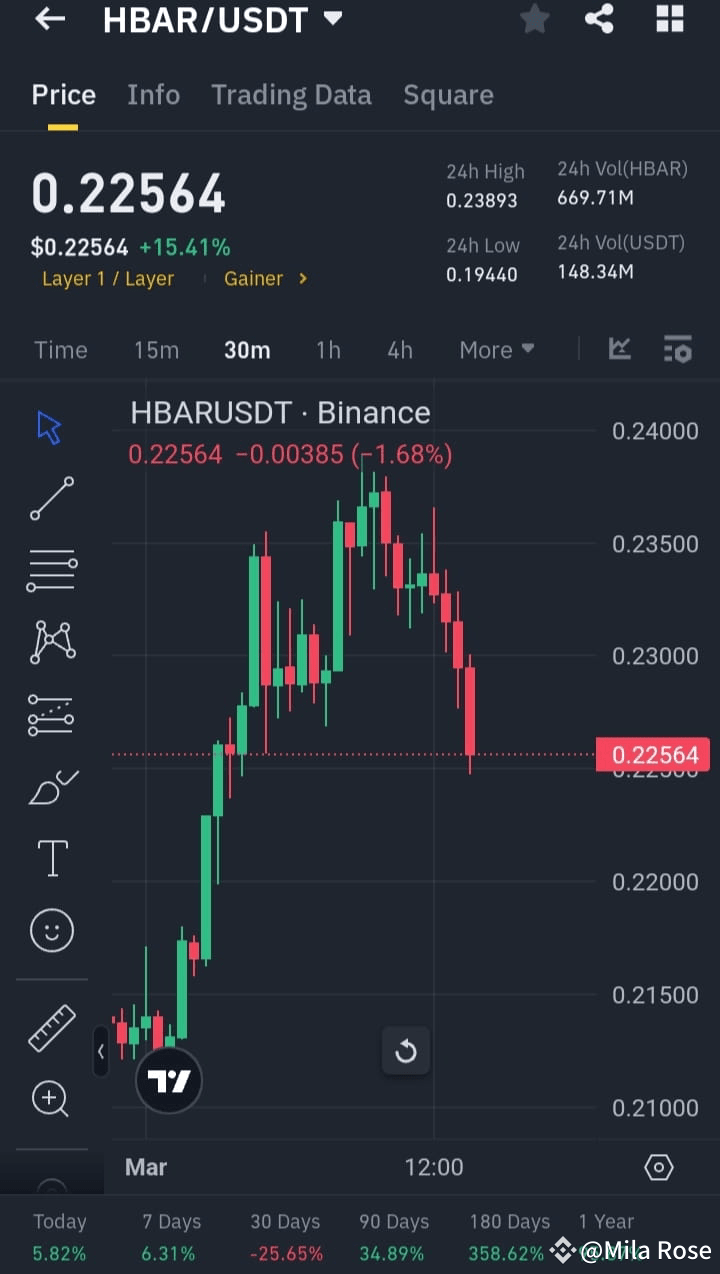Image resolution: width=720 pixels, height=1274 pixels.
Task: Select the trend line drawing tool
Action: 50,498
